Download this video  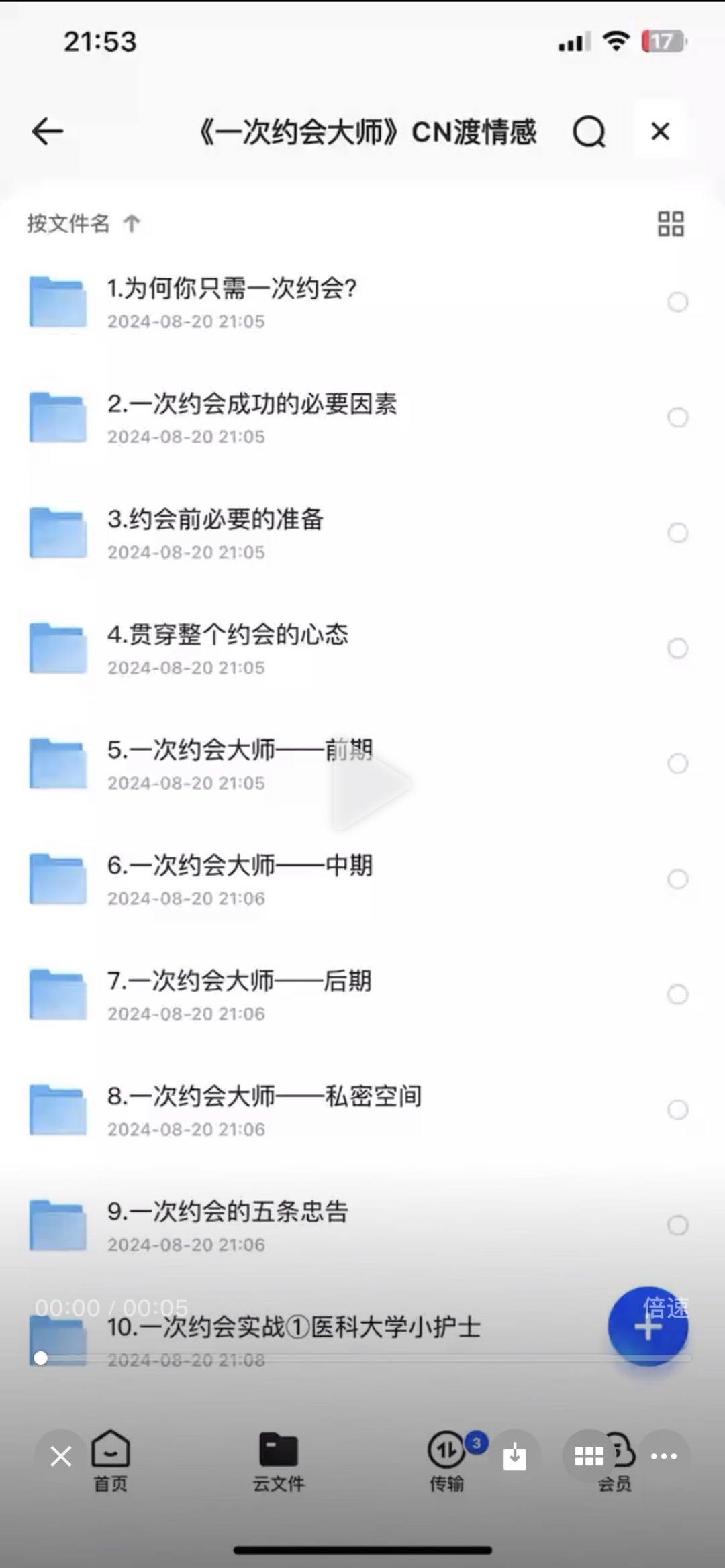(x=515, y=1456)
